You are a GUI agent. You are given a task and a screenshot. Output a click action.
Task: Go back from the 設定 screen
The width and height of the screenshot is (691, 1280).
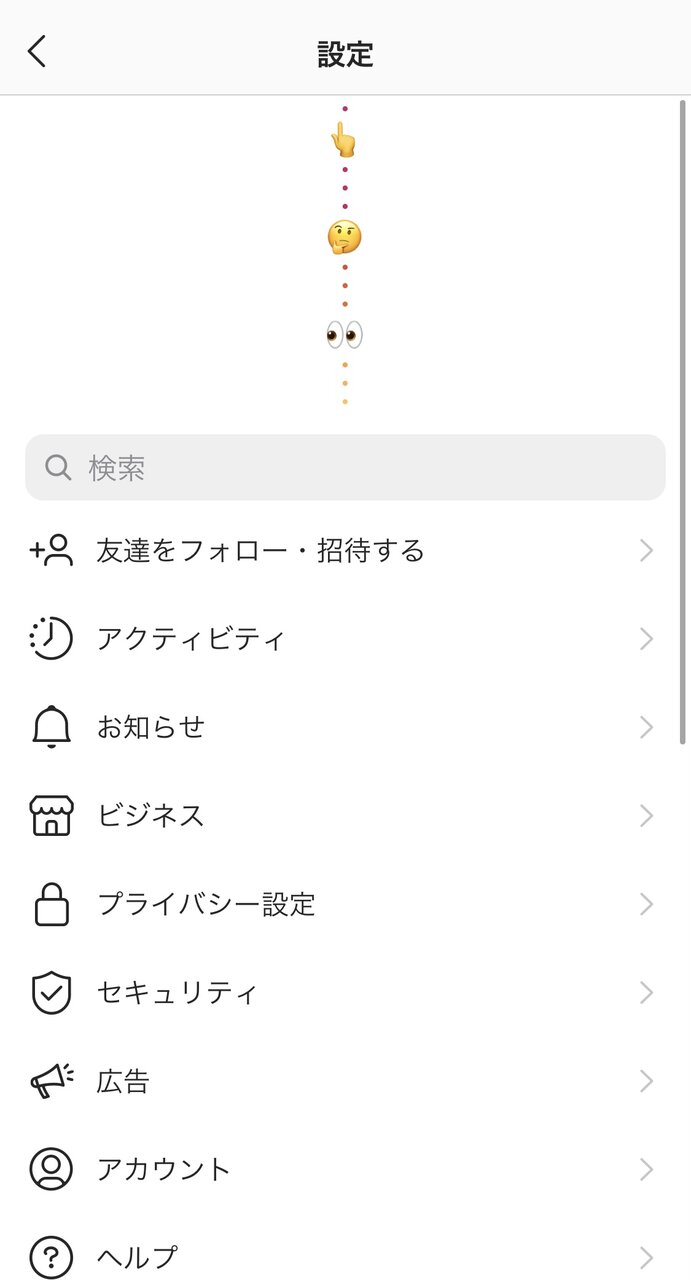click(x=37, y=52)
